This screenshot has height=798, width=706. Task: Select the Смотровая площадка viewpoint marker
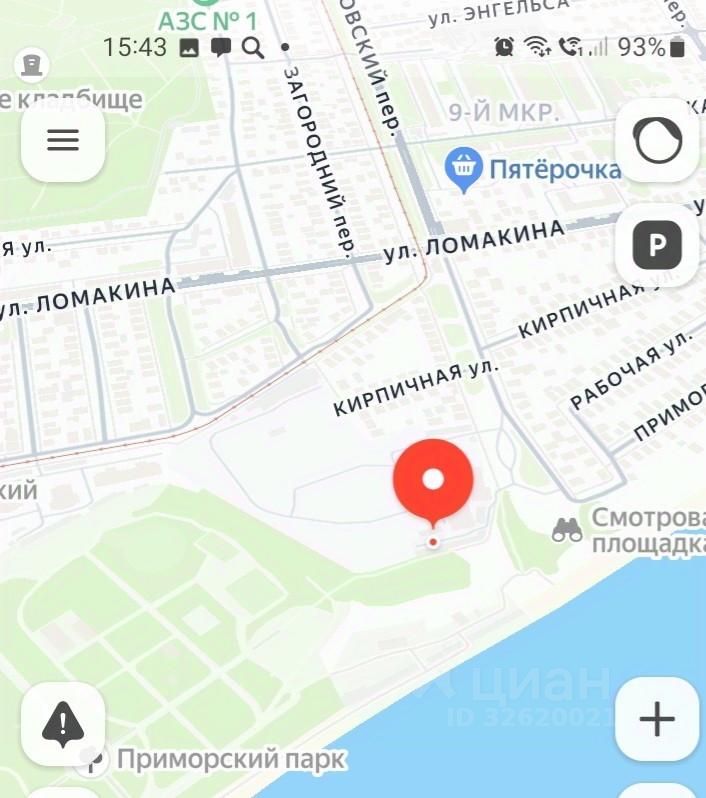pyautogui.click(x=567, y=530)
